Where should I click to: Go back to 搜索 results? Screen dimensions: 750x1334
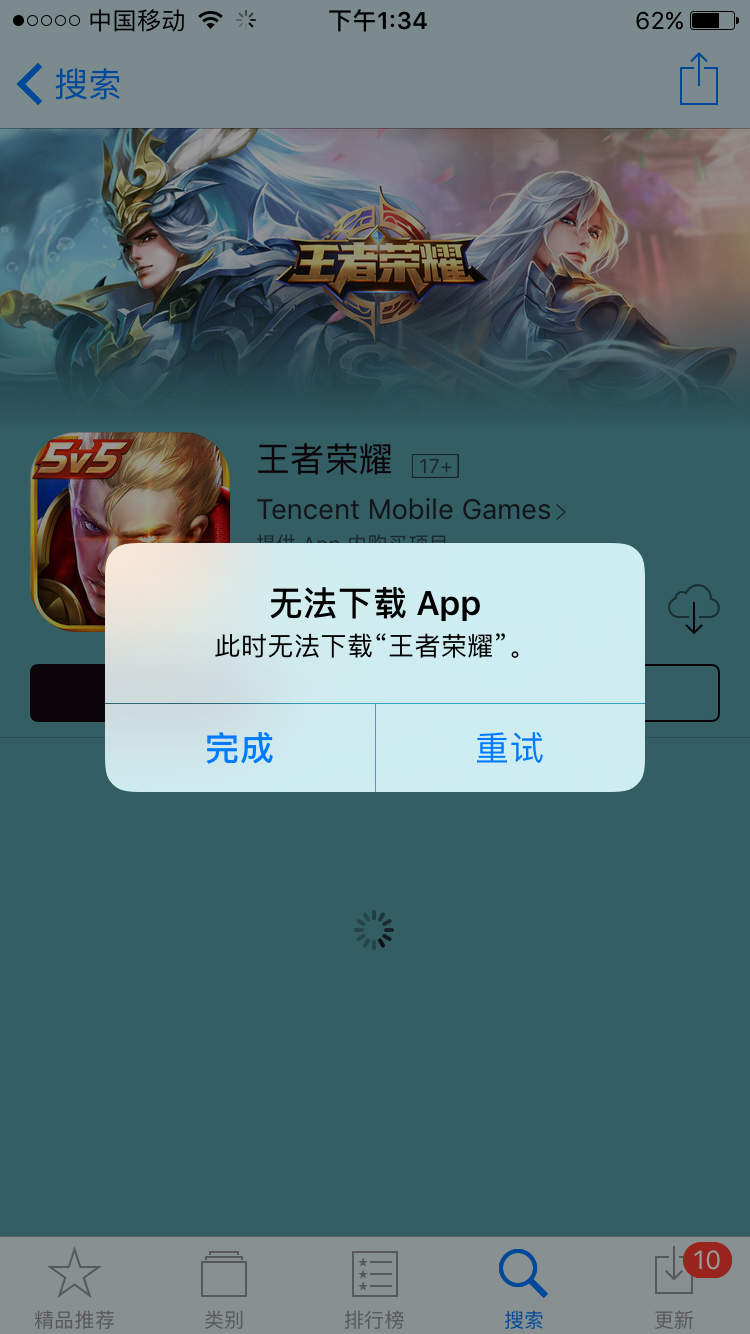[70, 84]
